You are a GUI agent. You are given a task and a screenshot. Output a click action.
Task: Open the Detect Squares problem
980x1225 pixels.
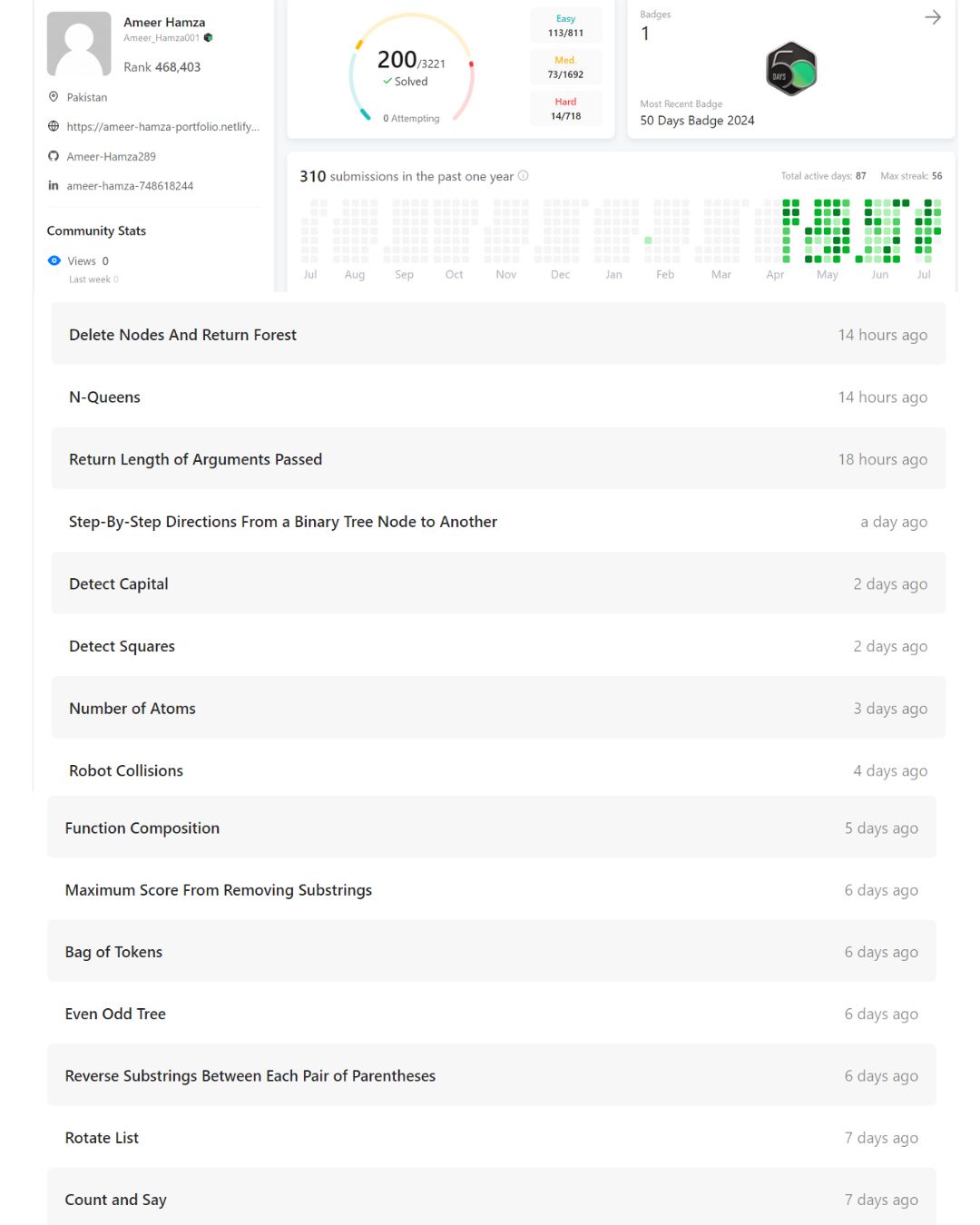[122, 646]
